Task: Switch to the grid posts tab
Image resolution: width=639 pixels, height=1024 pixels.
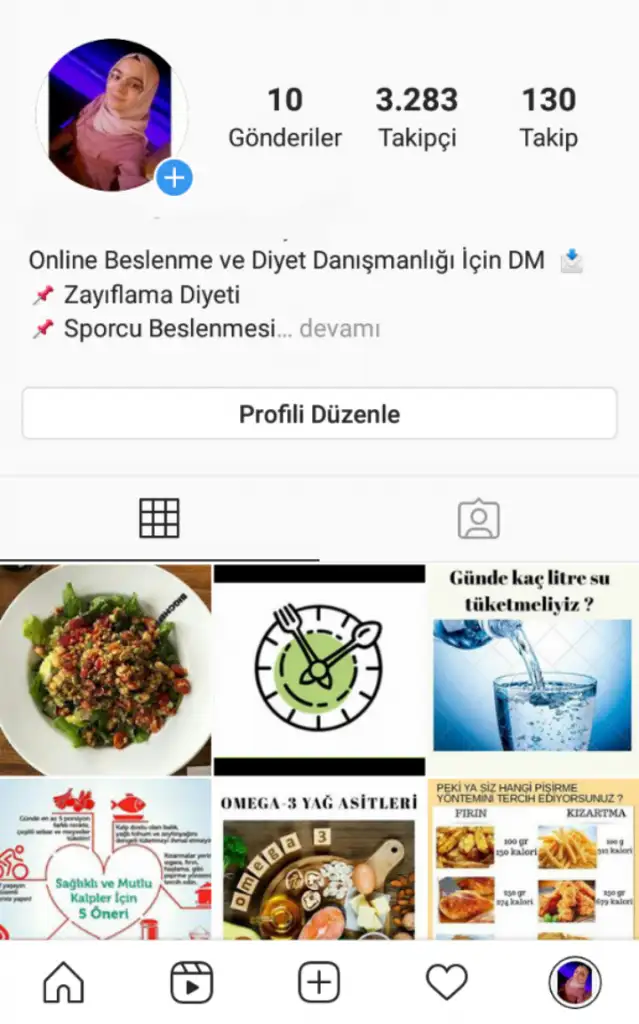Action: [159, 518]
